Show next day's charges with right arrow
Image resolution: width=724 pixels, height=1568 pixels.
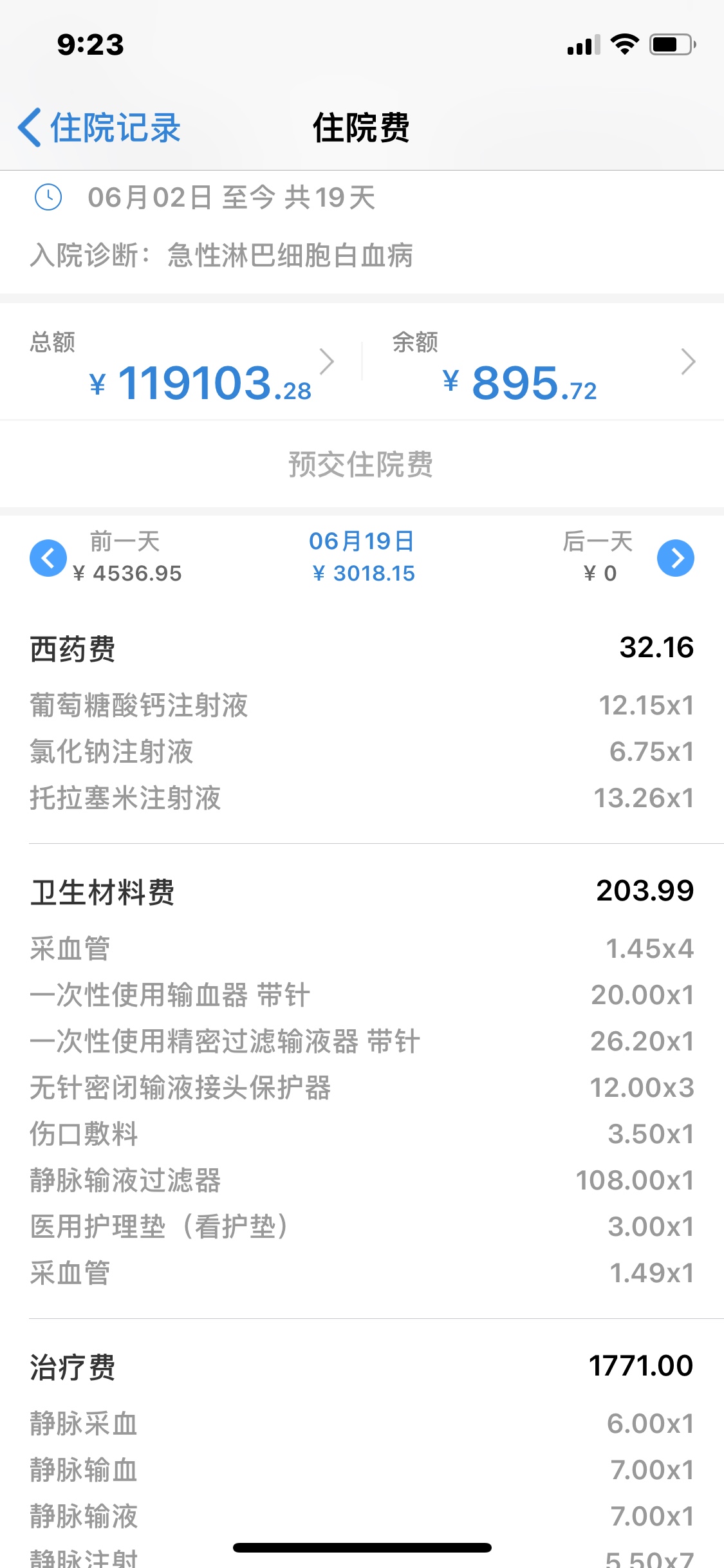[676, 558]
